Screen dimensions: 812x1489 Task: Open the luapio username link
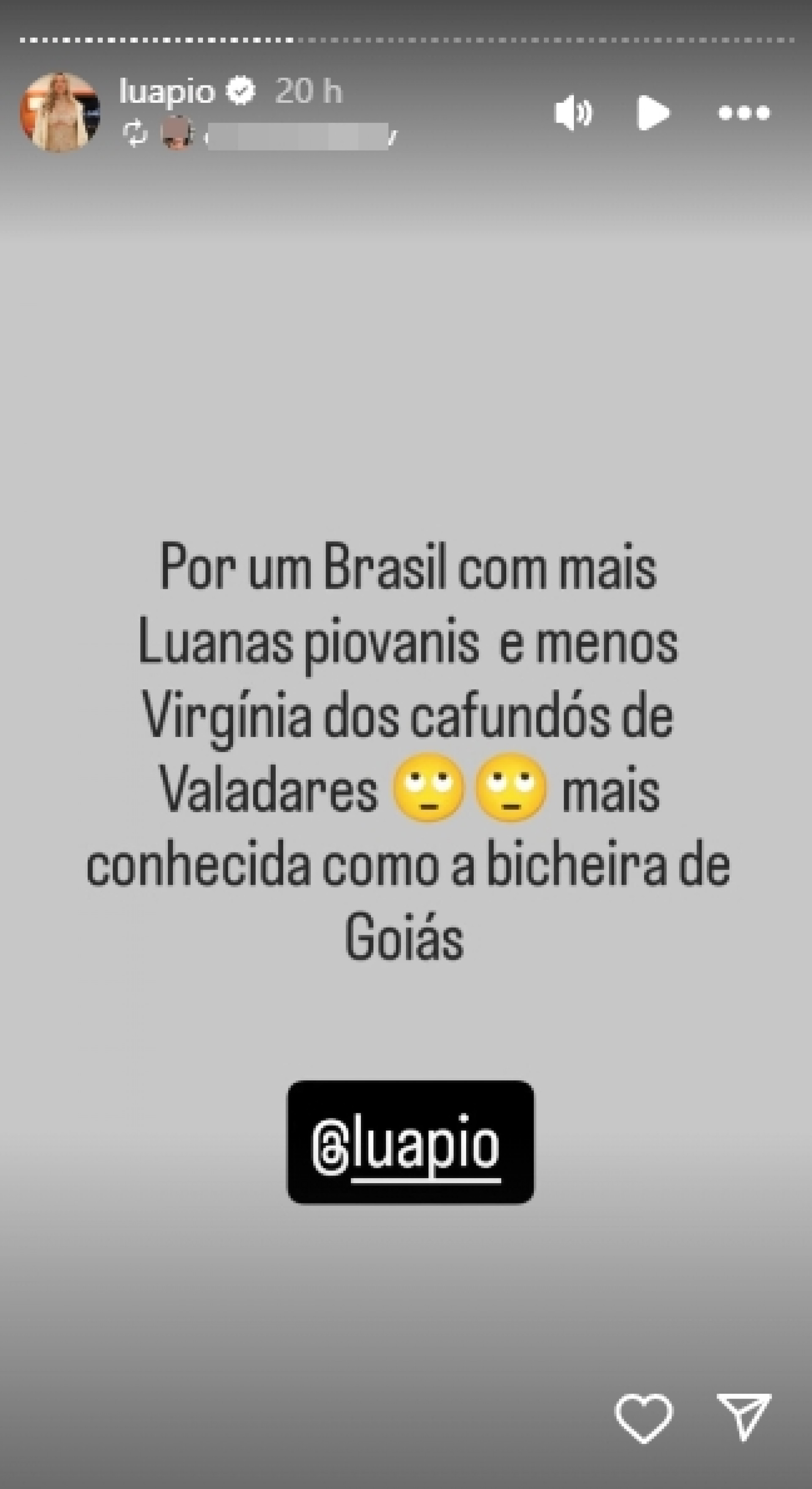[167, 92]
